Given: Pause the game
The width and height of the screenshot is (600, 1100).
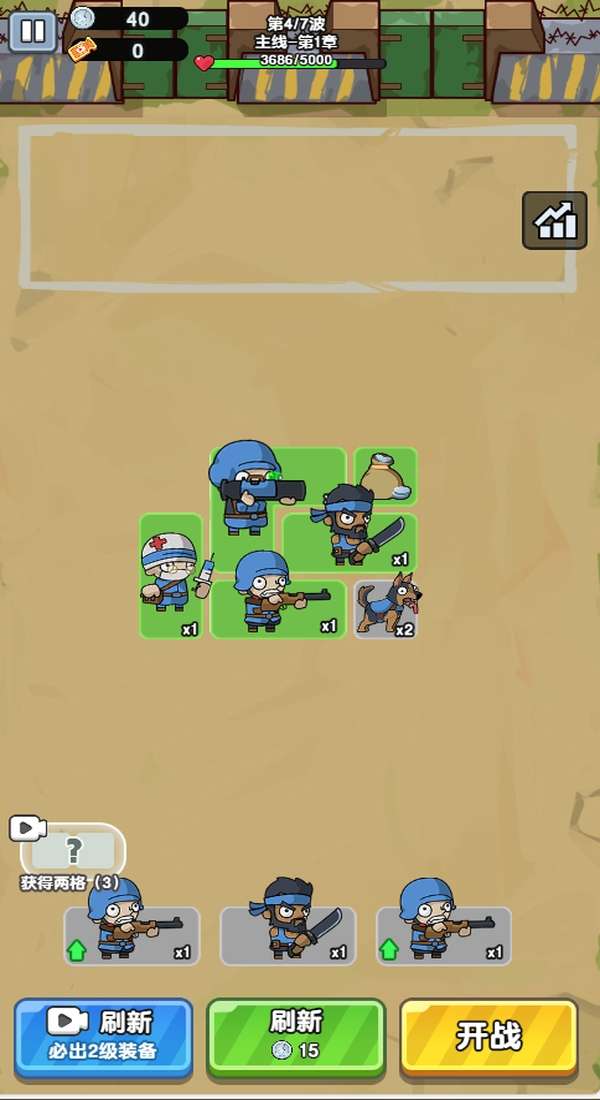Looking at the screenshot, I should (x=32, y=31).
